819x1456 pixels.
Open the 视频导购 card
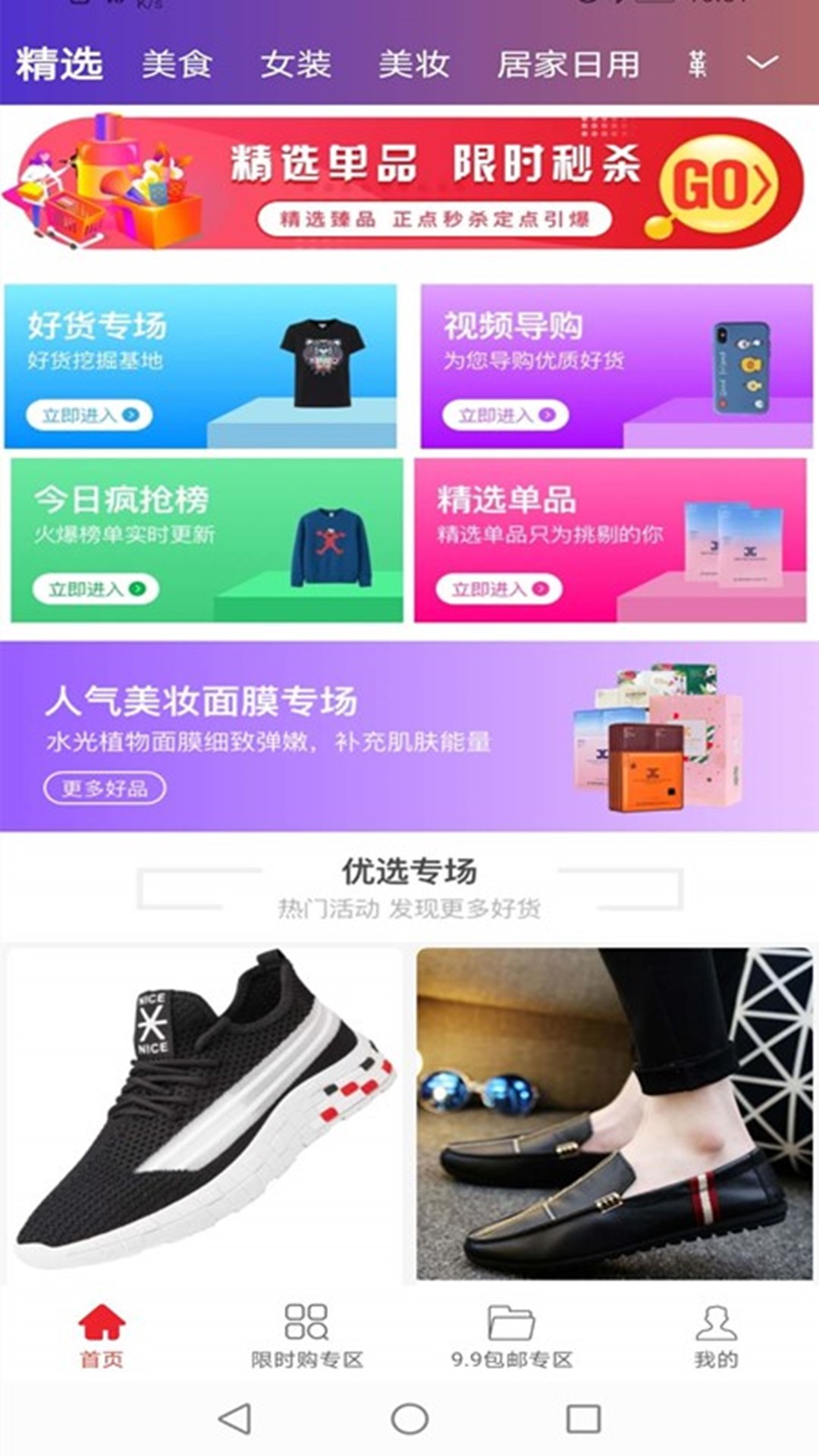[x=617, y=366]
